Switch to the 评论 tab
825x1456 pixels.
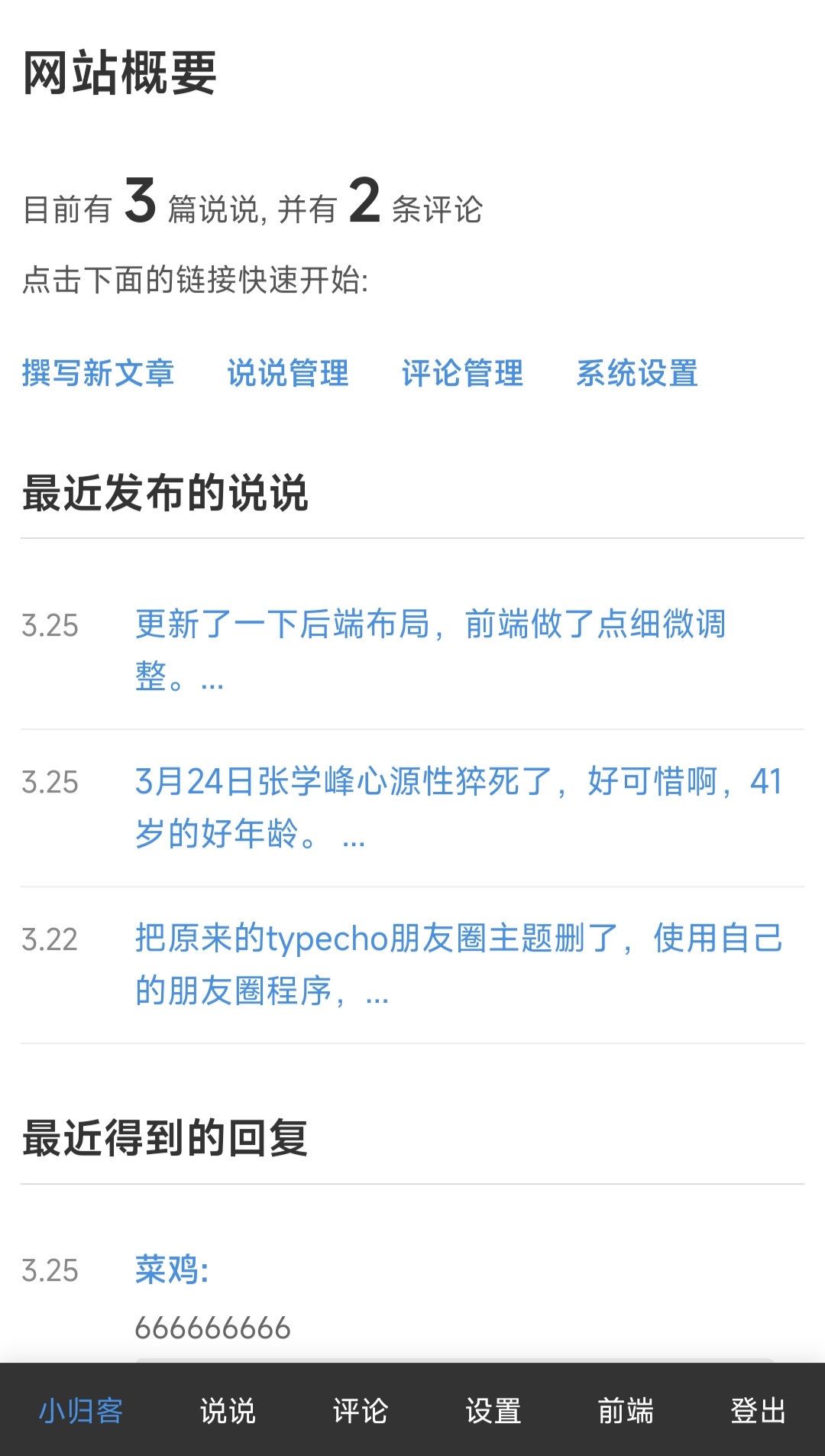360,1412
